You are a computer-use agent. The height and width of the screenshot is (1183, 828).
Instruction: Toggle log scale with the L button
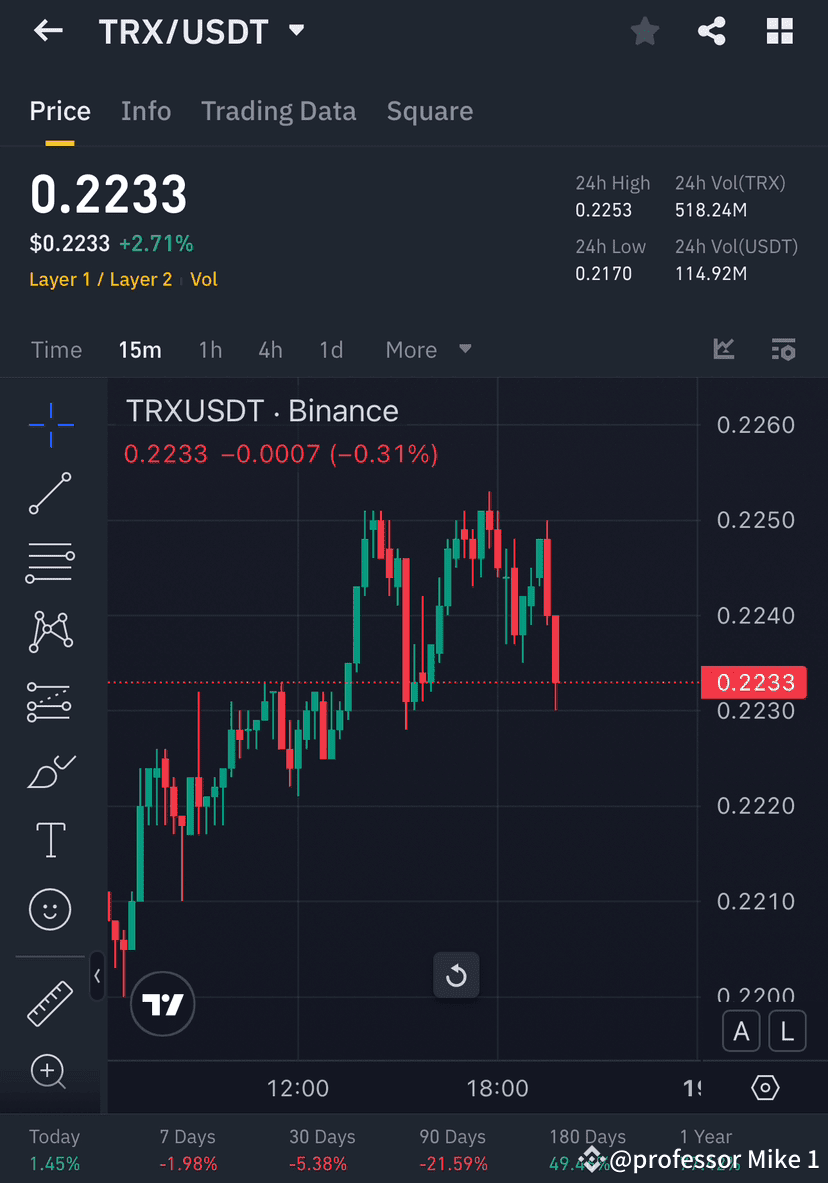pos(787,1030)
